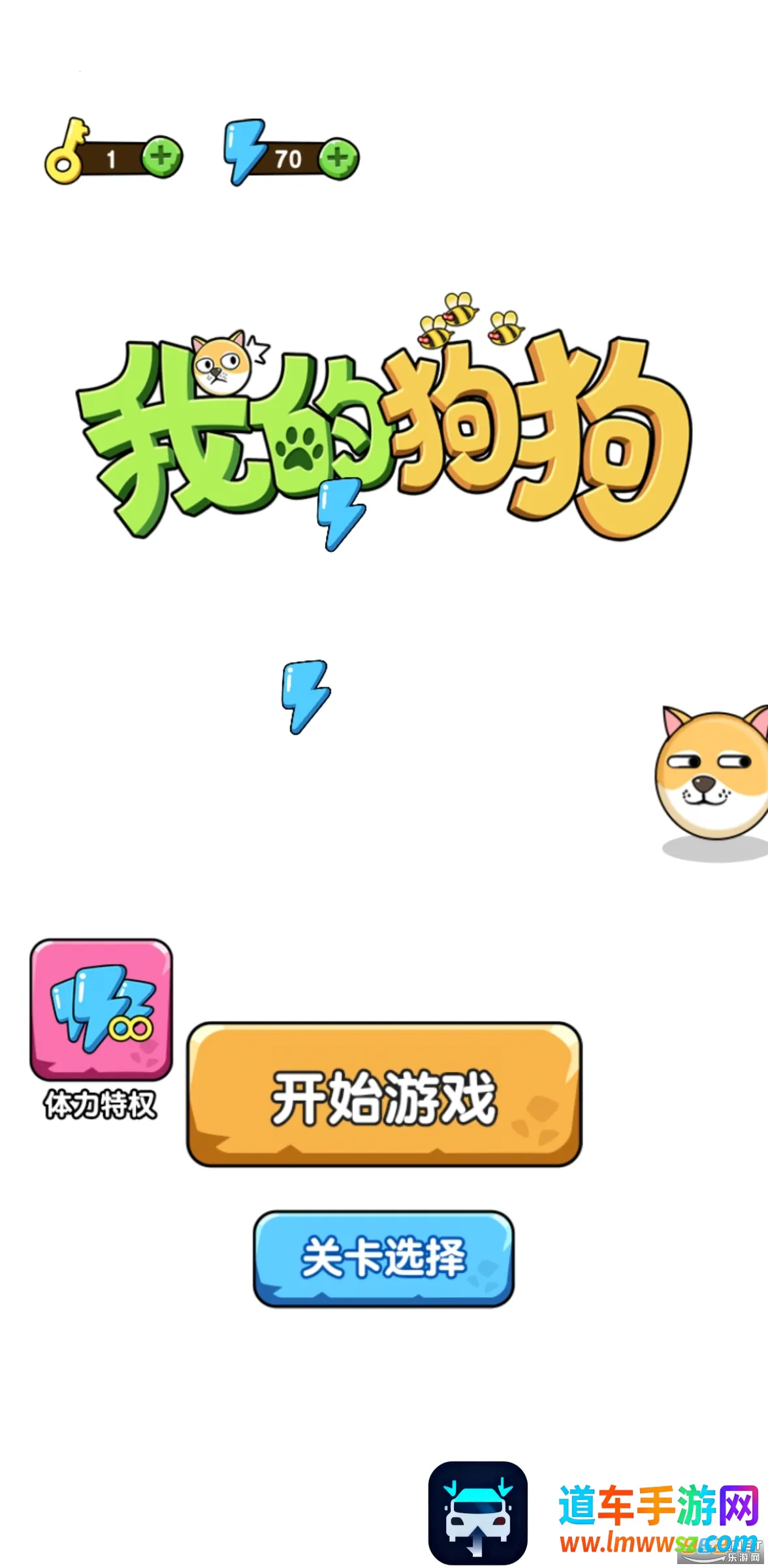
Task: Add more keys with the plus button
Action: (x=162, y=157)
